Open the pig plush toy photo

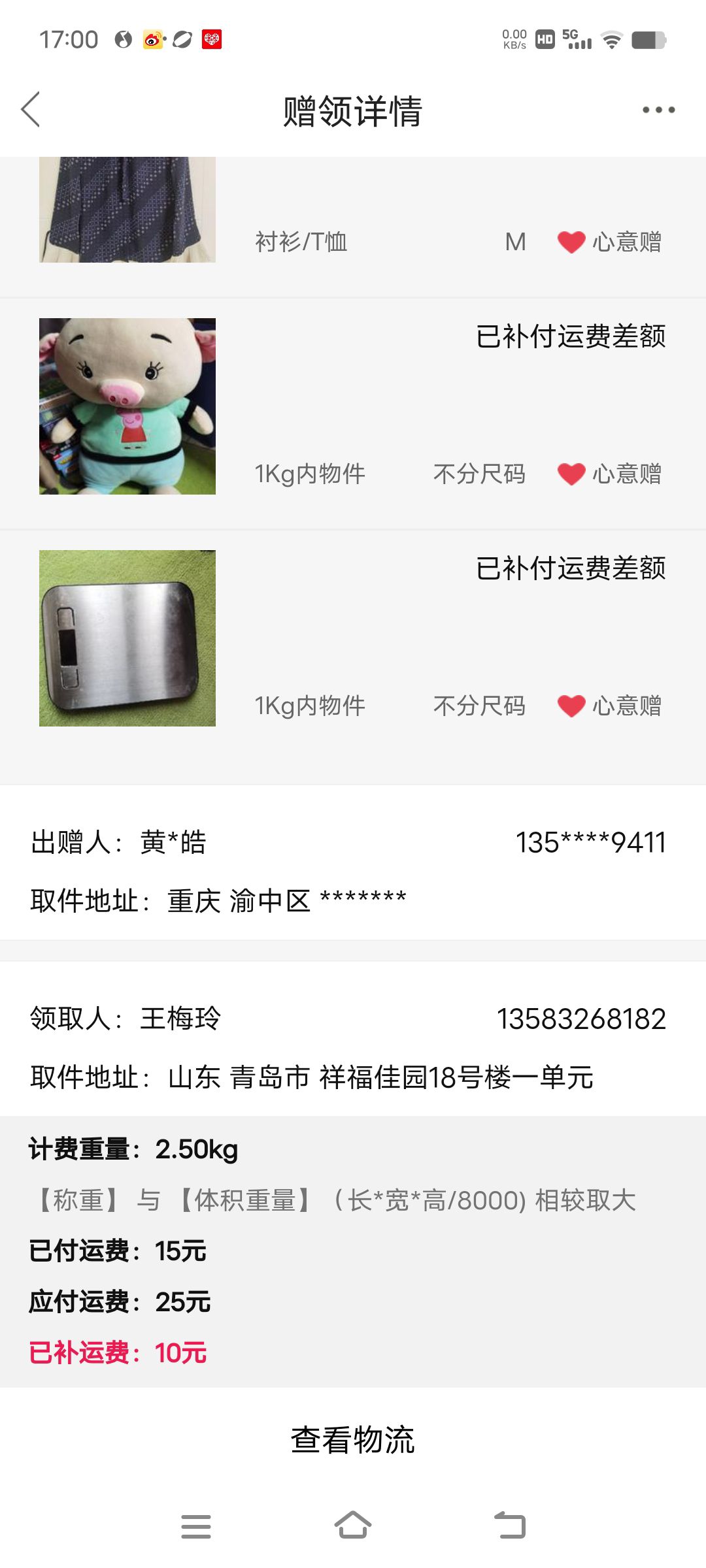pos(127,406)
